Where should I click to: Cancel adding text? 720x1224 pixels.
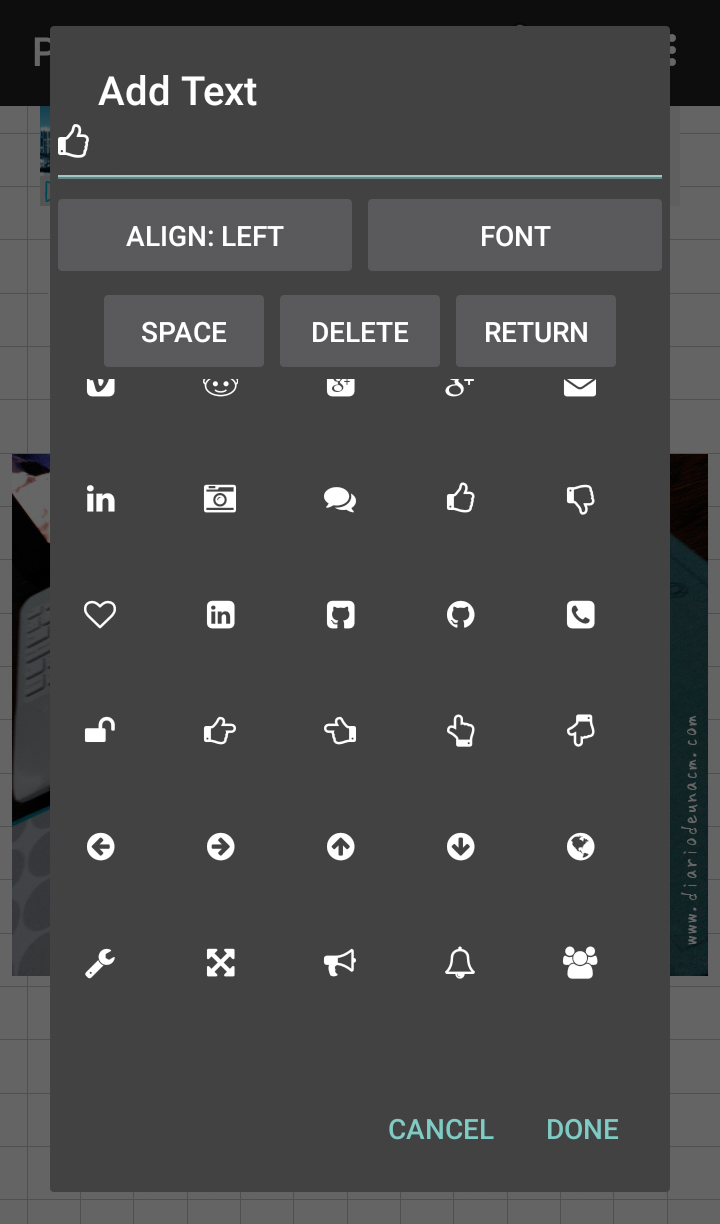pos(441,1129)
